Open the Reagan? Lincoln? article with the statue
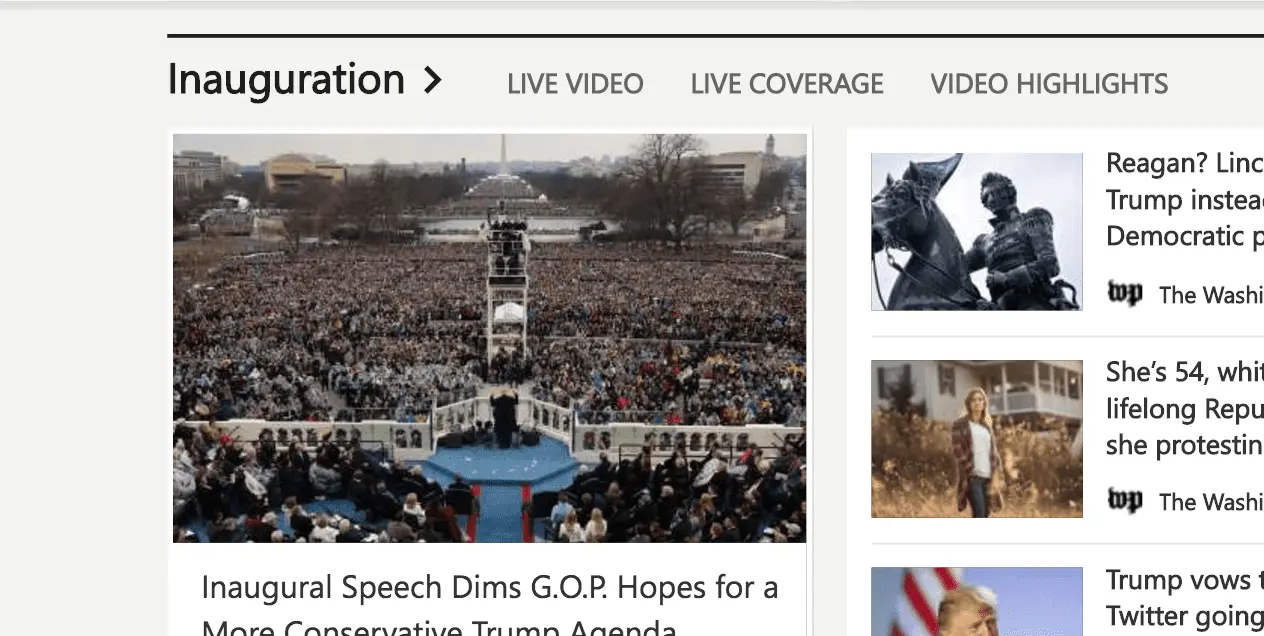 pyautogui.click(x=1183, y=199)
